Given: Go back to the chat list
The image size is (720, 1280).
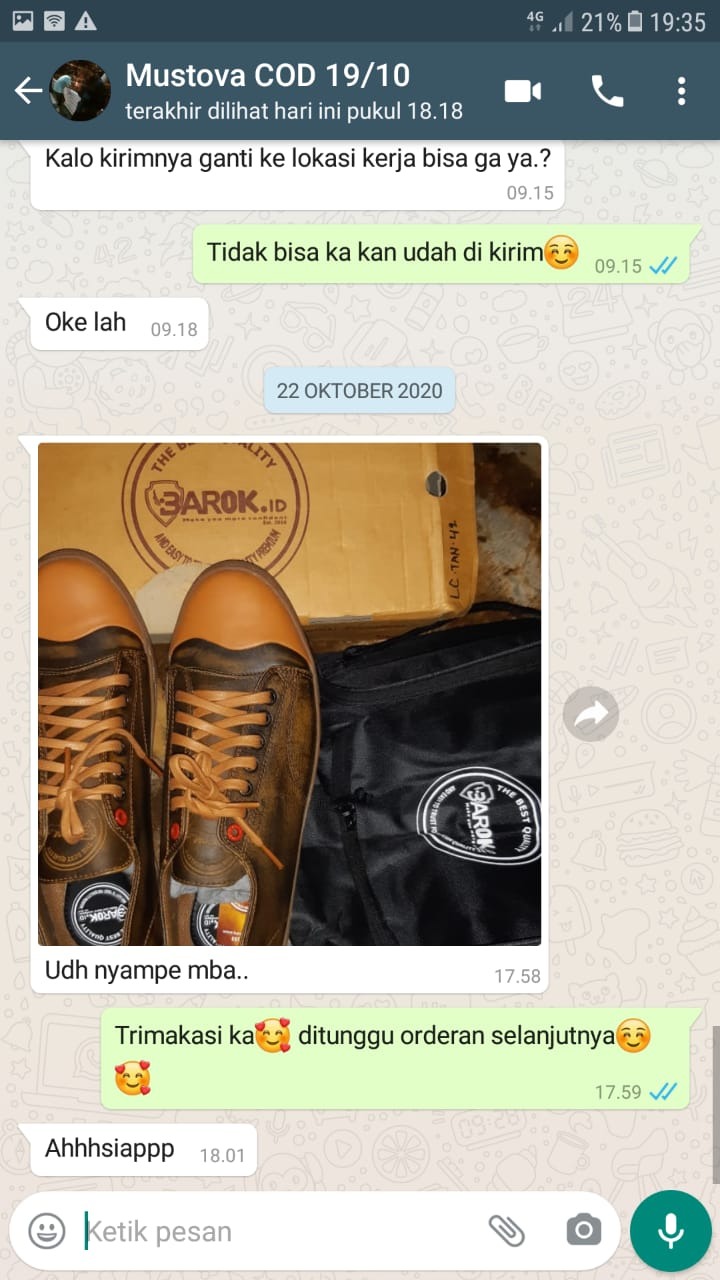Looking at the screenshot, I should [28, 91].
